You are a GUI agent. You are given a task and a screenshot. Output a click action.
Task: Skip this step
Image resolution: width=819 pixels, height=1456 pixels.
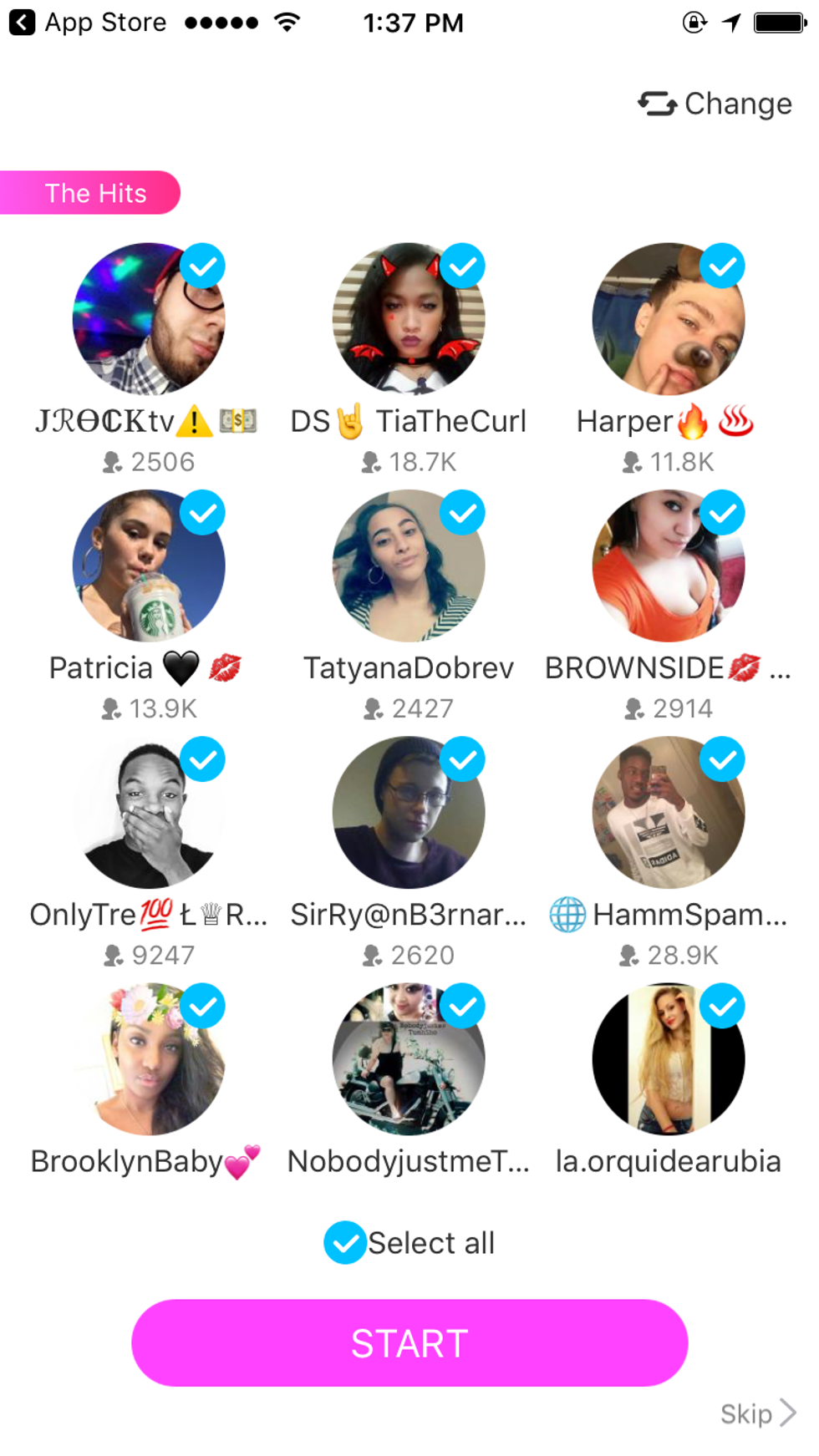click(757, 1413)
